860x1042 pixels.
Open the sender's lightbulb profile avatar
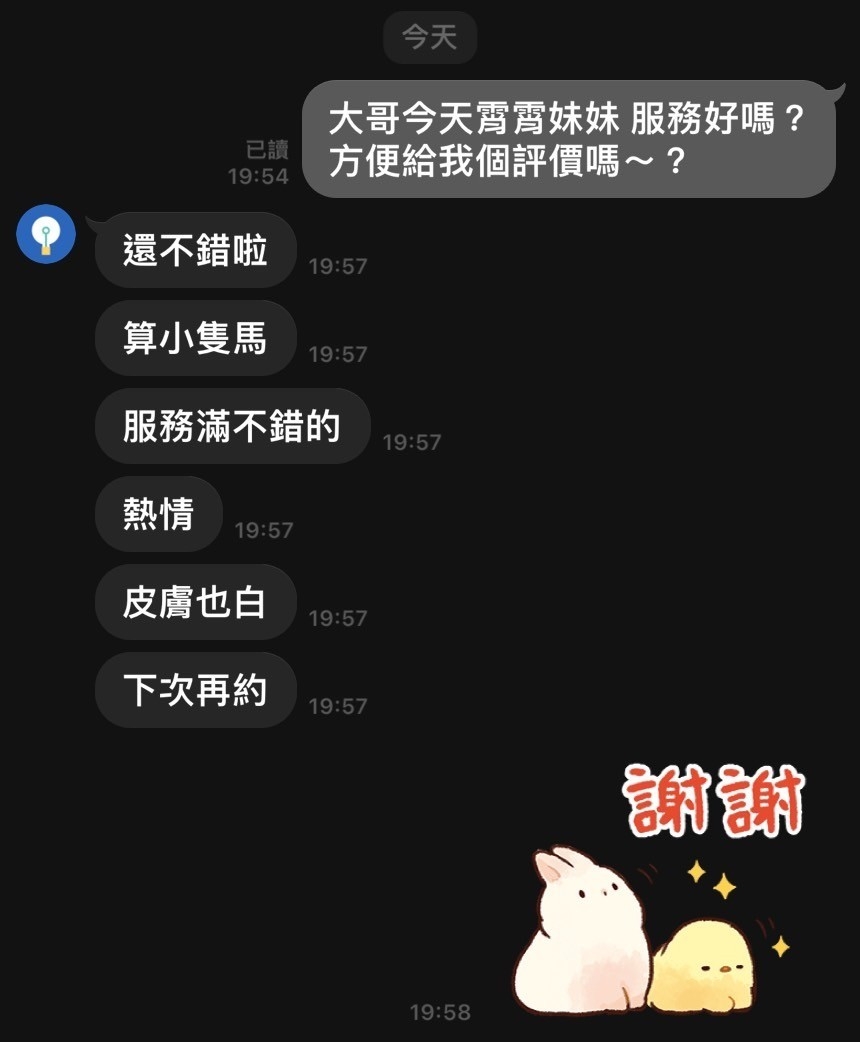pyautogui.click(x=46, y=234)
